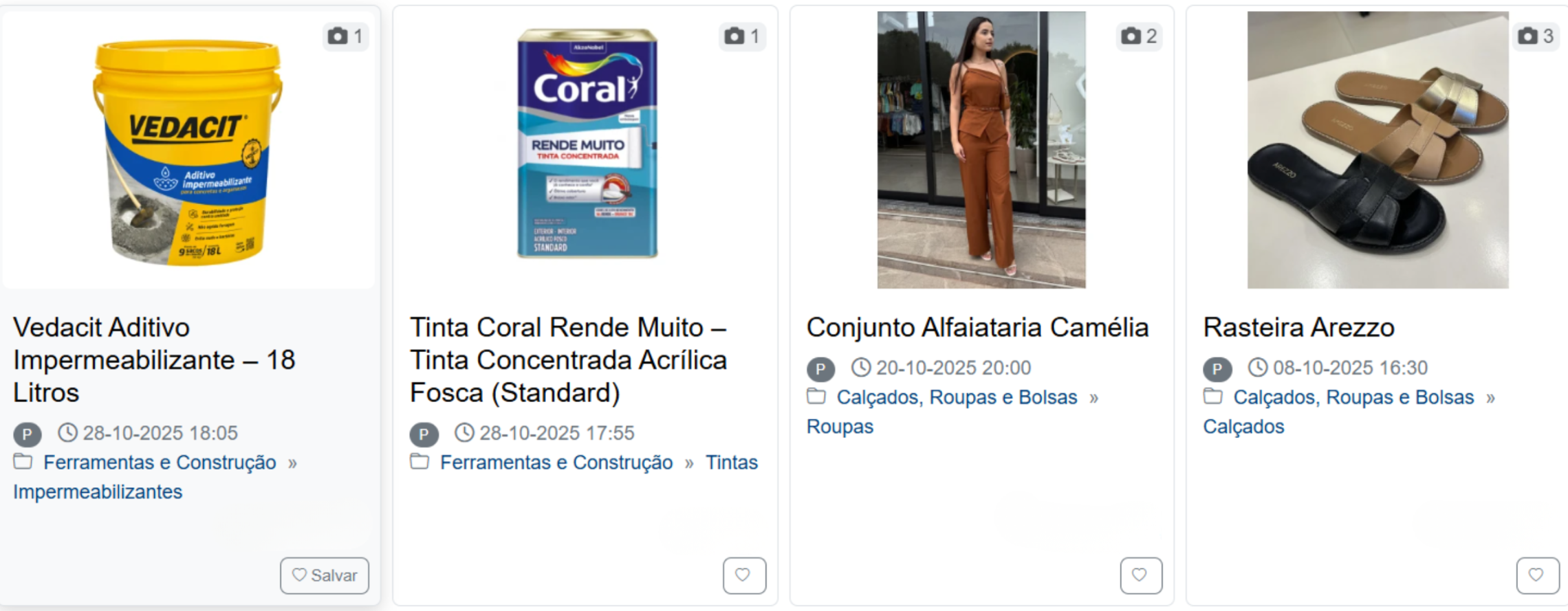View the Vedacit bucket product image

point(187,151)
